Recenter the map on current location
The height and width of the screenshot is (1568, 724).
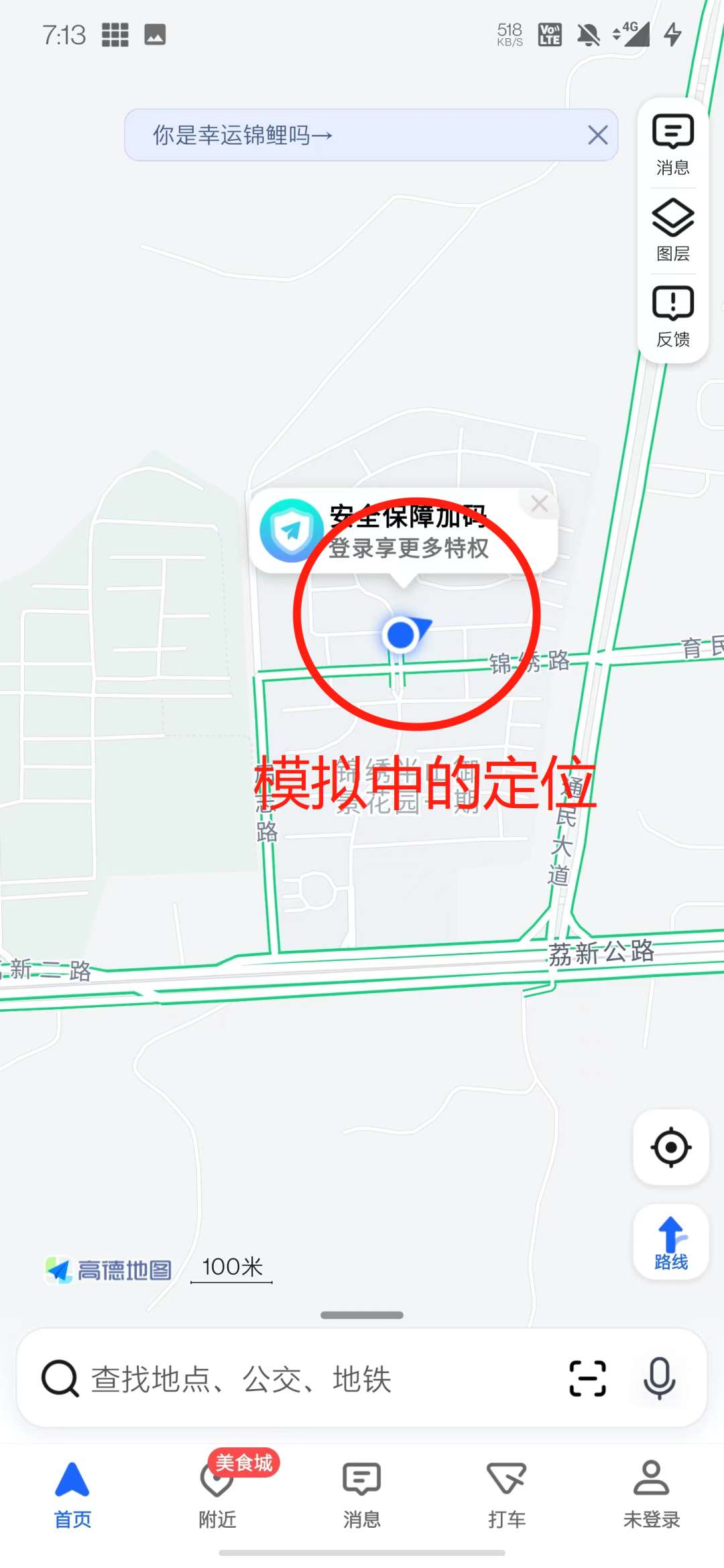[x=670, y=1147]
